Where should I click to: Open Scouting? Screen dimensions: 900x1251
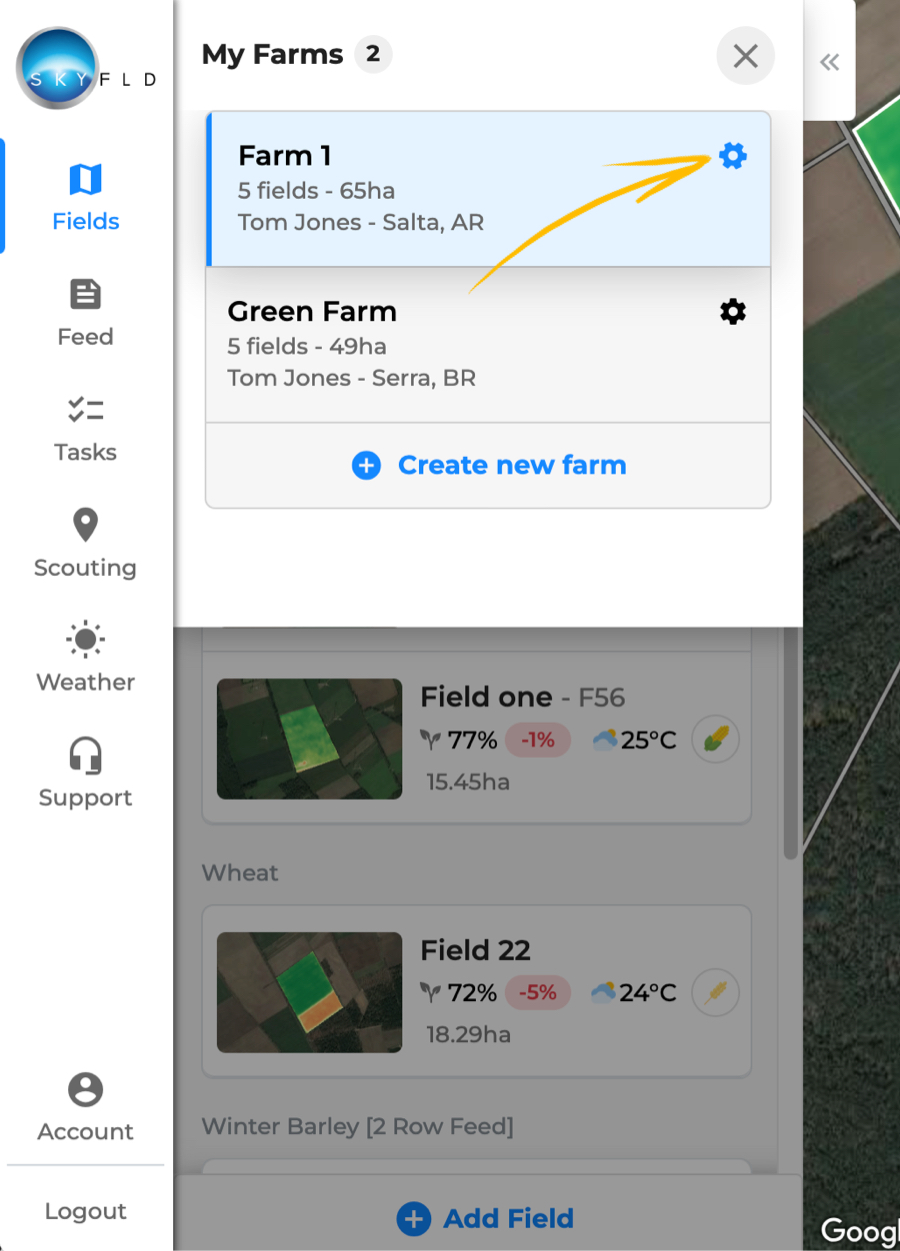(86, 543)
